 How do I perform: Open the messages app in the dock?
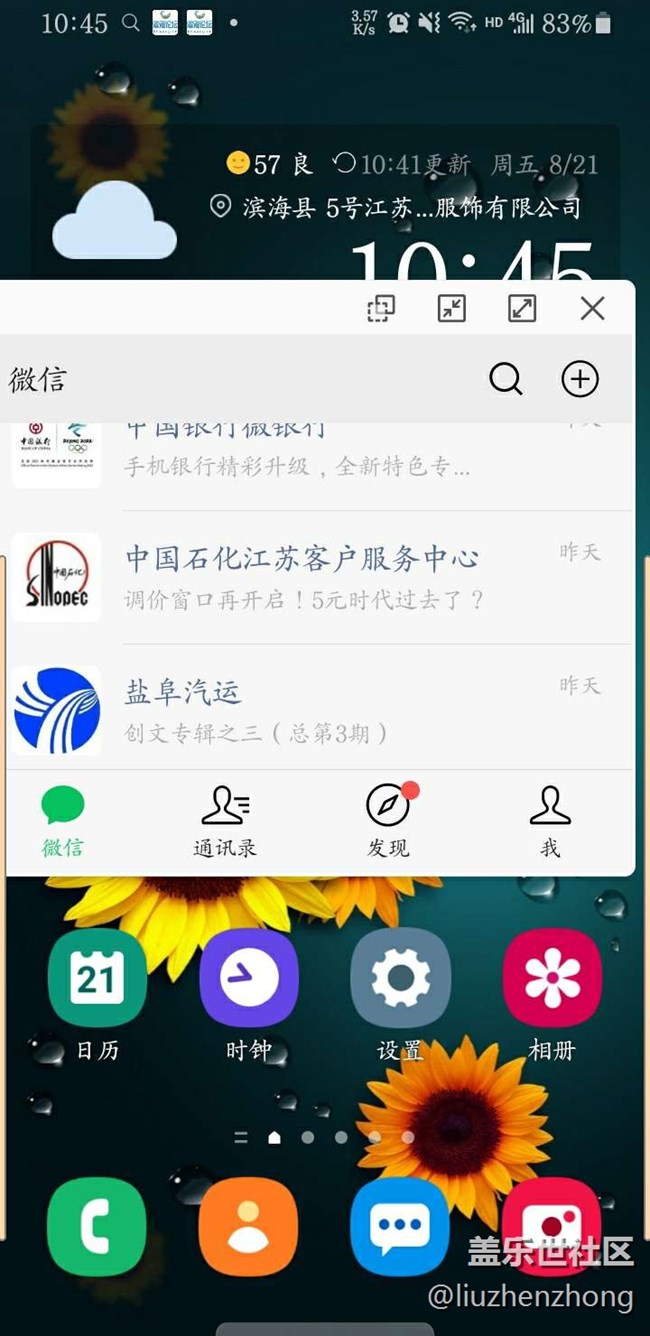[400, 1226]
